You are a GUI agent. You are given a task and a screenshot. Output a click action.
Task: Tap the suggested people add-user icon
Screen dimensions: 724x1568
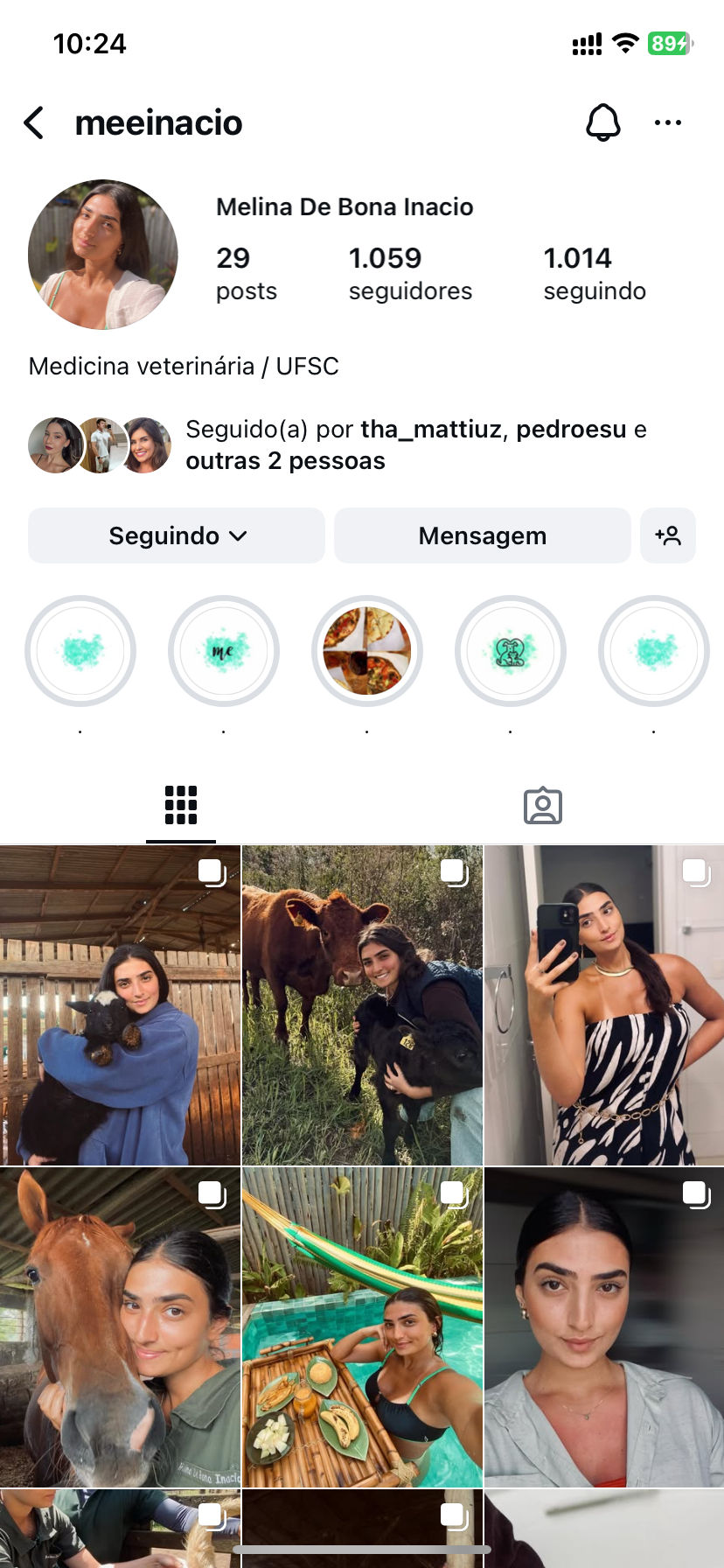(x=668, y=535)
